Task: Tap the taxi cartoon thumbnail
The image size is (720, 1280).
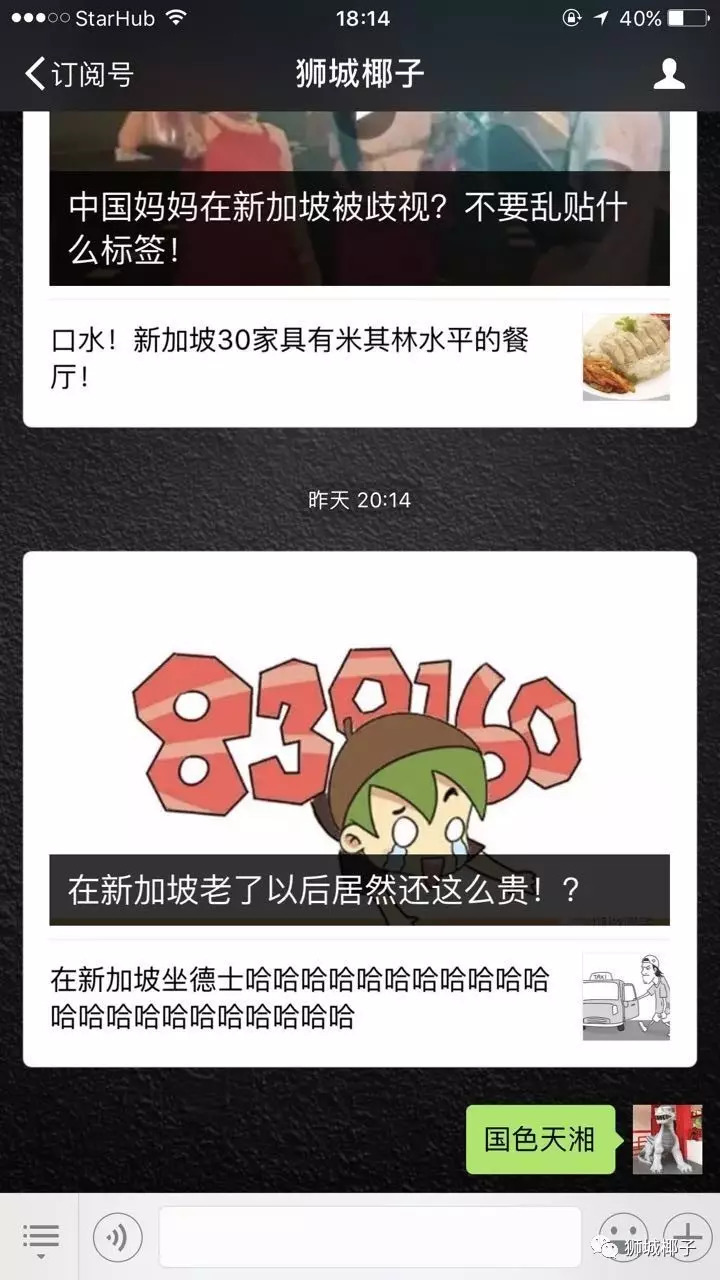Action: click(625, 997)
